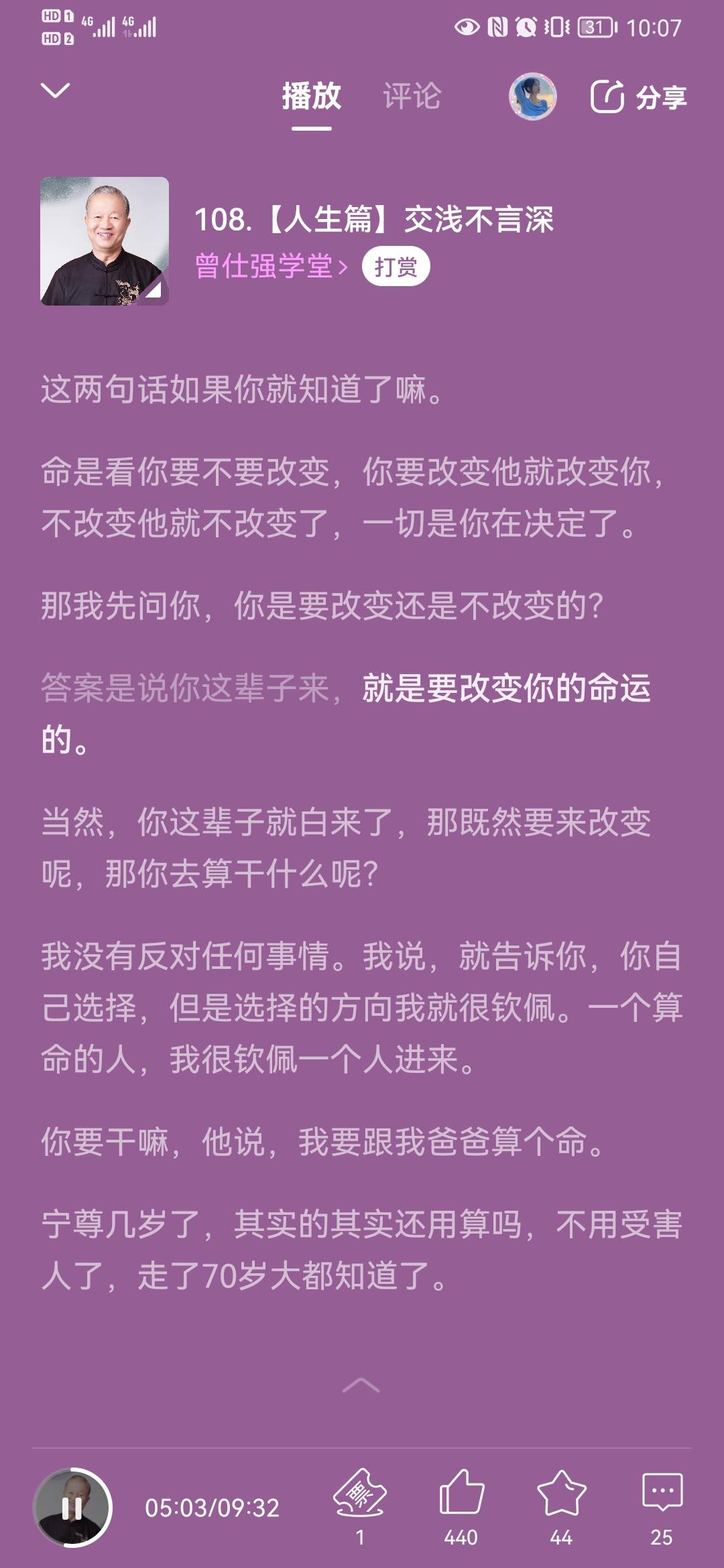This screenshot has width=724, height=1568.
Task: Open the logged-in user avatar at top
Action: coord(532,96)
